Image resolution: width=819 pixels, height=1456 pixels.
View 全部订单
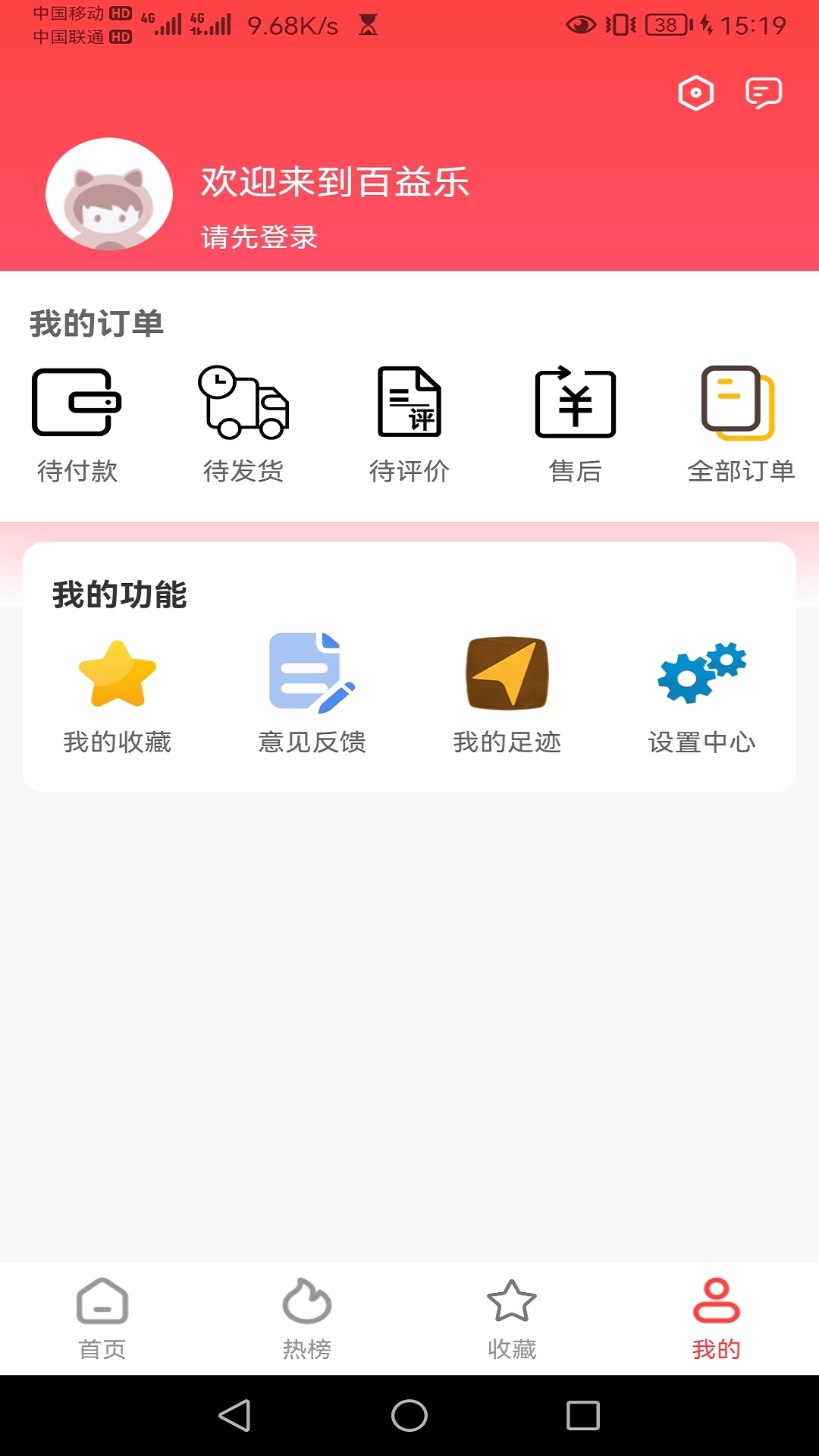(x=740, y=425)
